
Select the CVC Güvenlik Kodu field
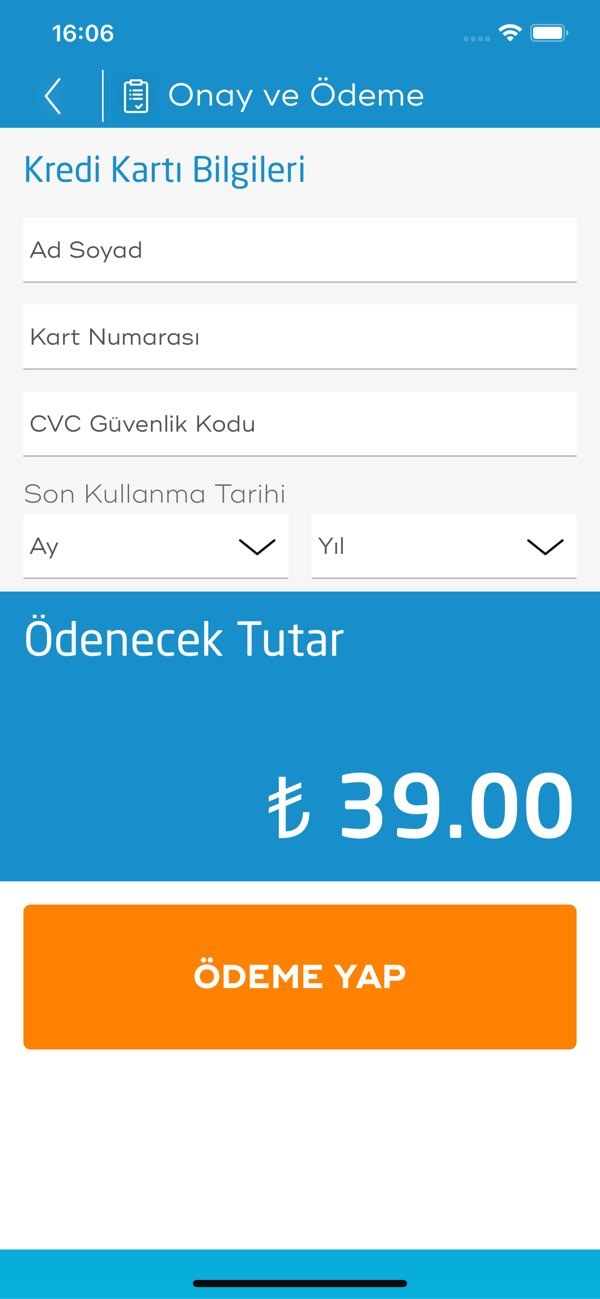pos(300,424)
